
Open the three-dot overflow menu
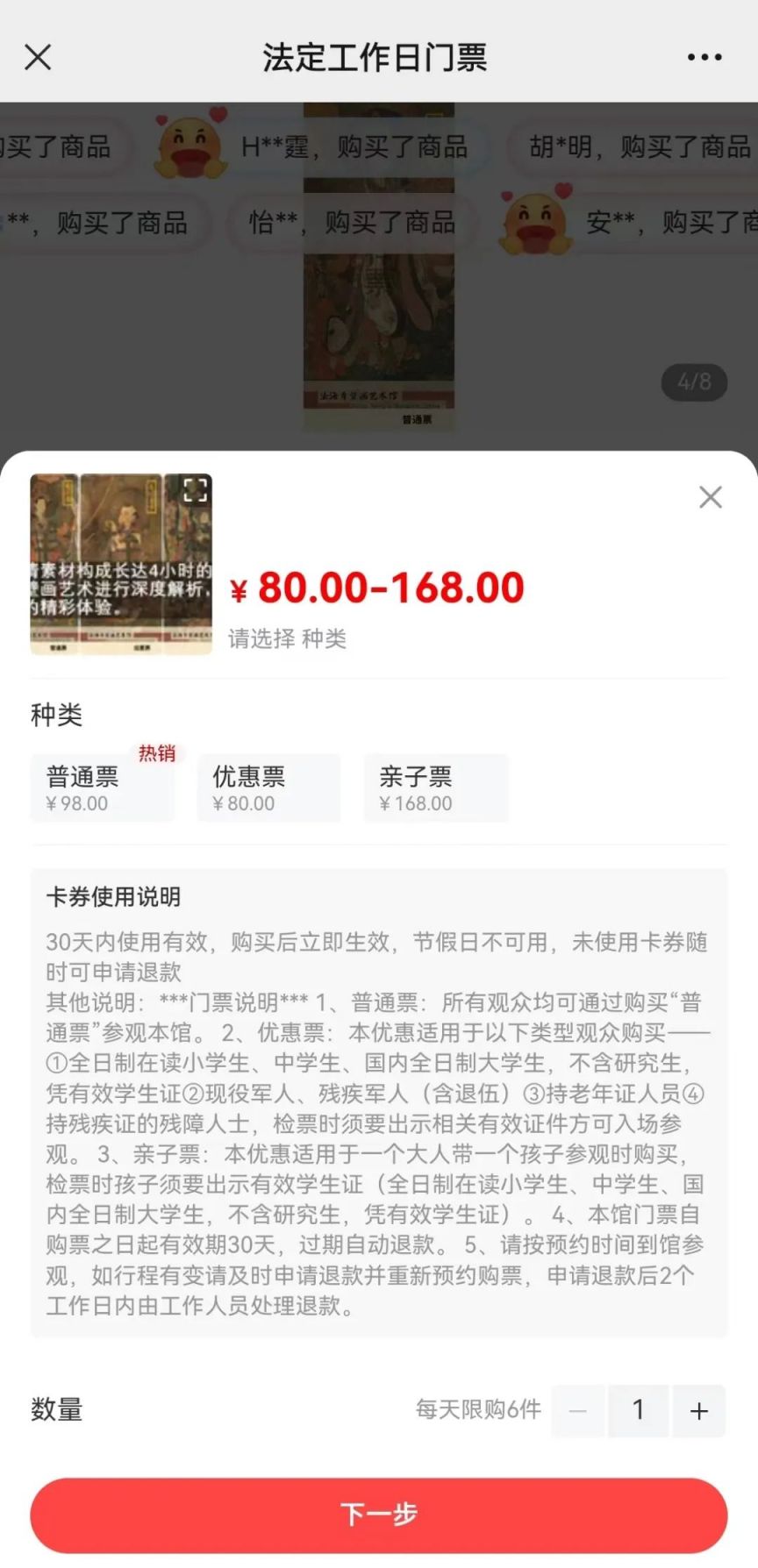click(704, 58)
